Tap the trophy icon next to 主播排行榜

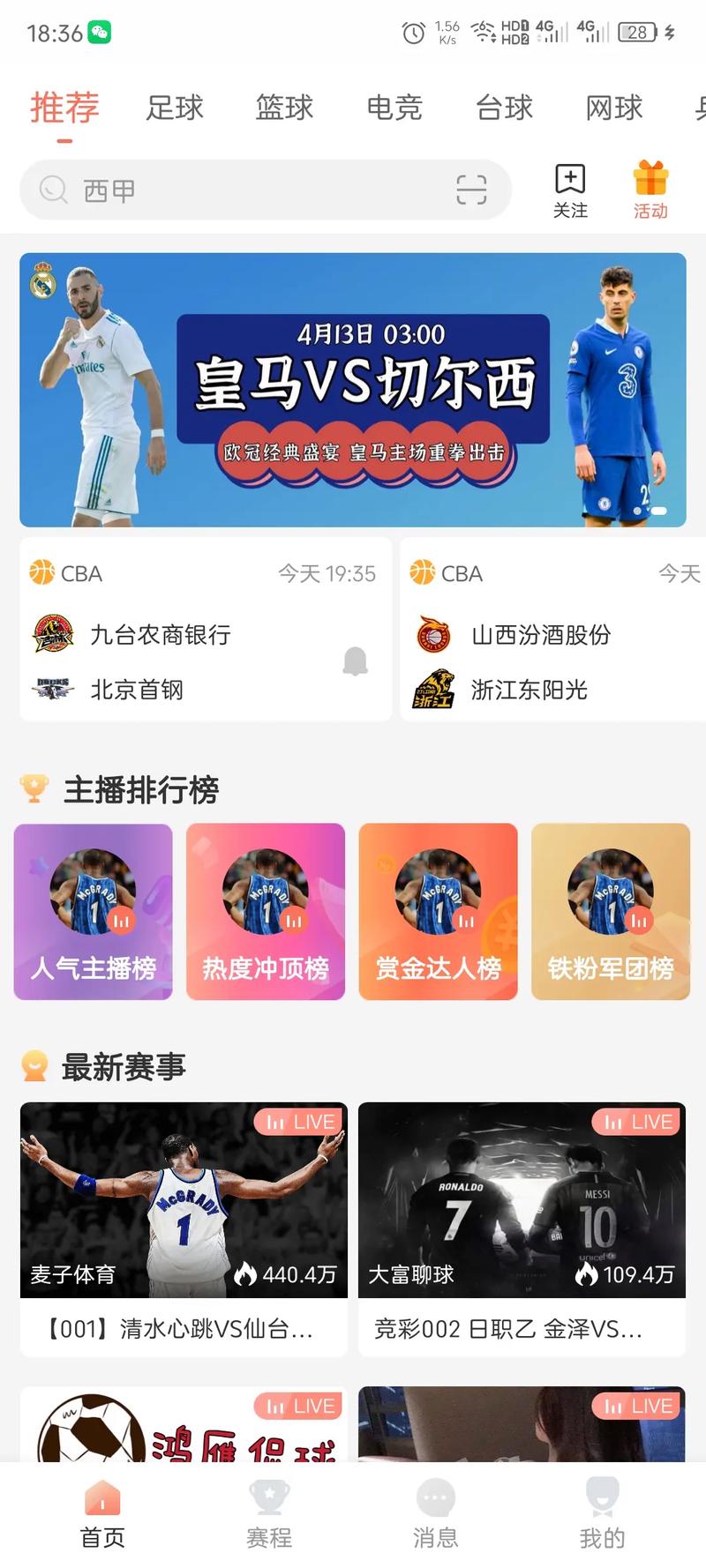35,790
